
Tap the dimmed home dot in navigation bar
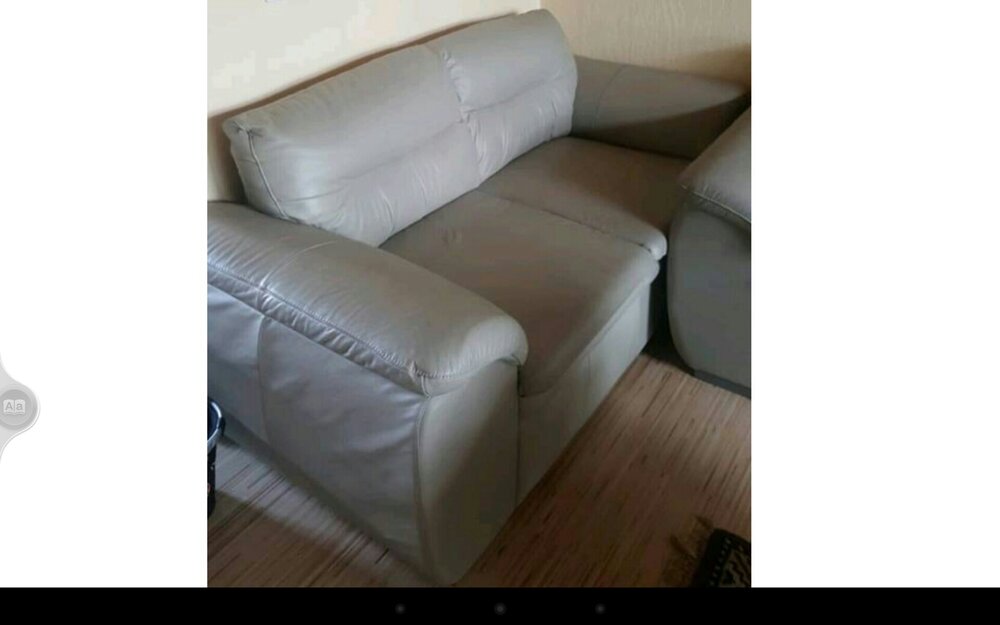click(x=500, y=608)
